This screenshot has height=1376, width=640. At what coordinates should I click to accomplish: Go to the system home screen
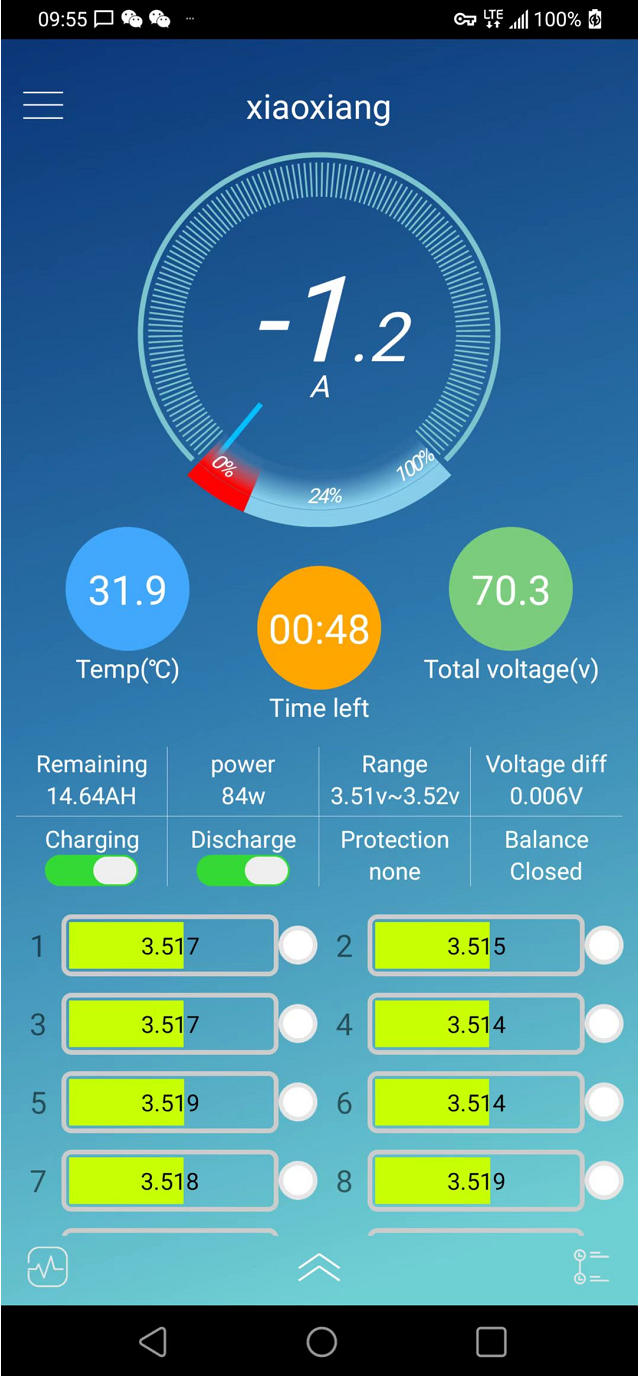pos(321,1342)
